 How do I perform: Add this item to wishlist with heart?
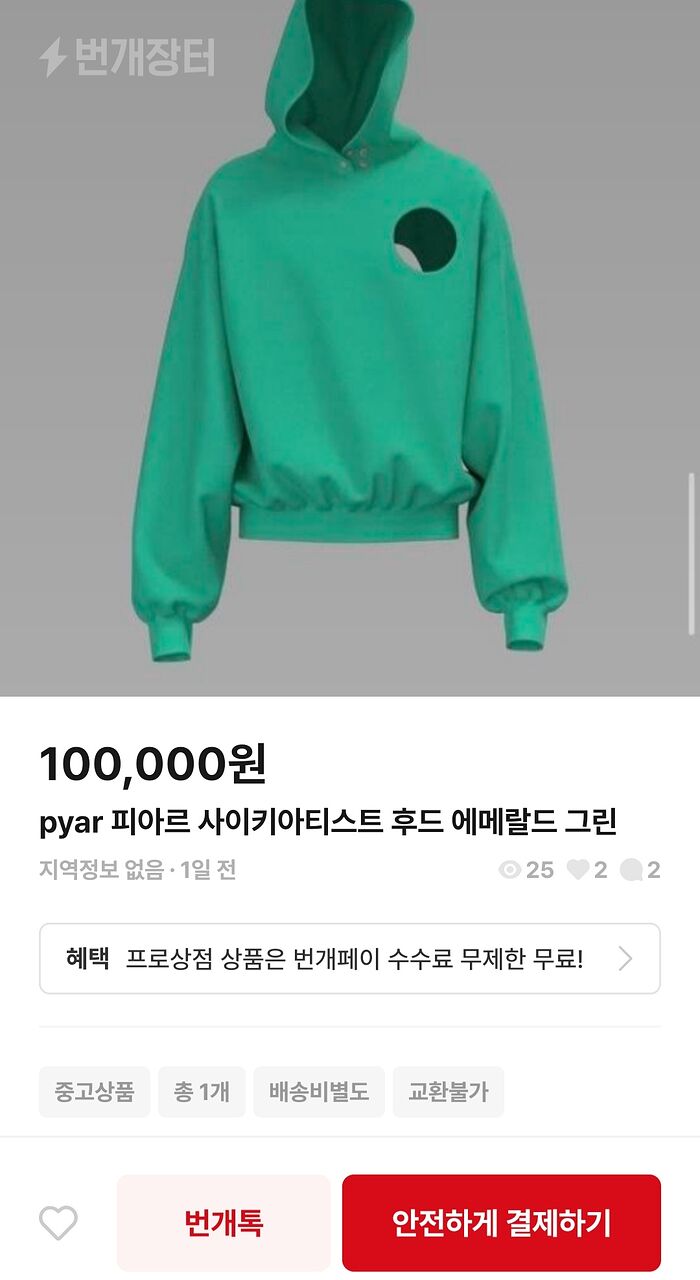(x=58, y=1222)
